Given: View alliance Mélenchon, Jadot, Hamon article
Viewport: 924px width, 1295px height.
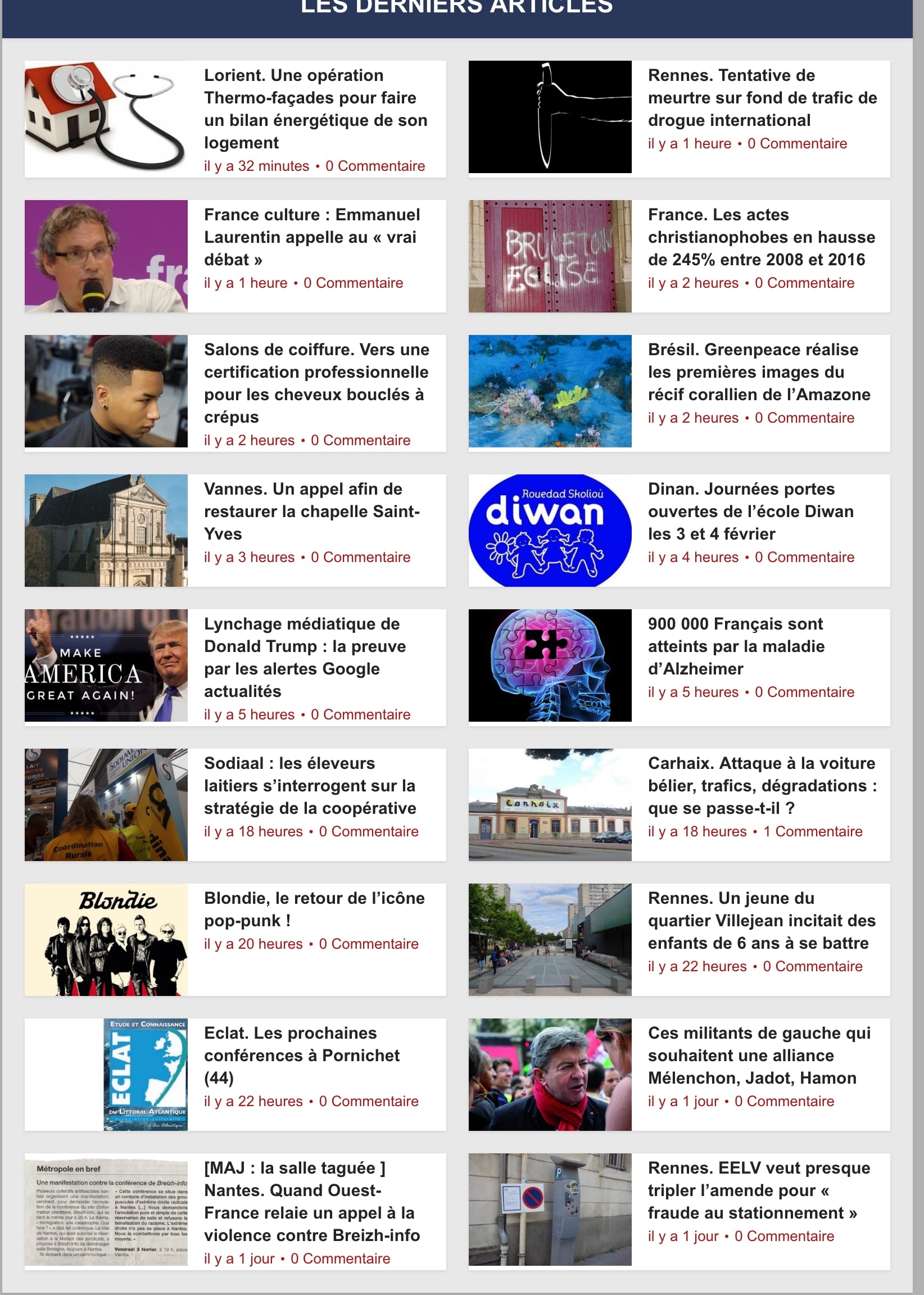Looking at the screenshot, I should point(758,1055).
